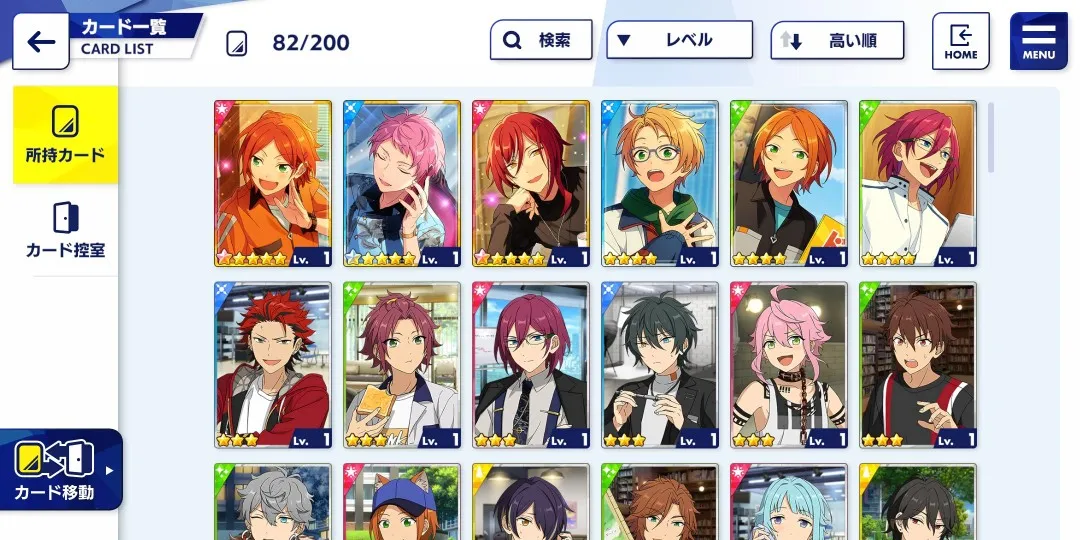Go back from the card list
This screenshot has width=1080, height=540.
pyautogui.click(x=41, y=42)
